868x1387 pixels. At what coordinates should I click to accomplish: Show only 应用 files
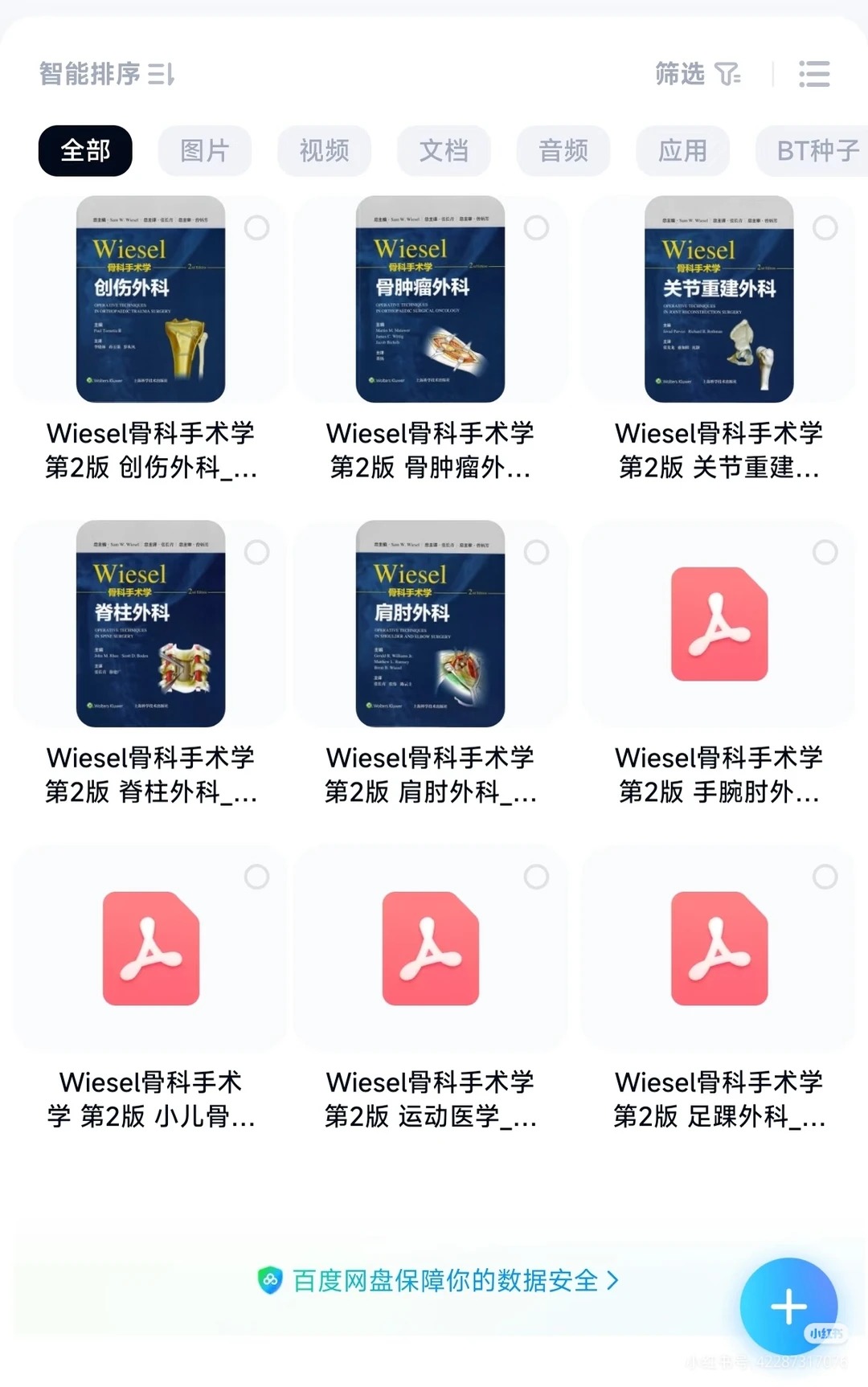(x=682, y=150)
